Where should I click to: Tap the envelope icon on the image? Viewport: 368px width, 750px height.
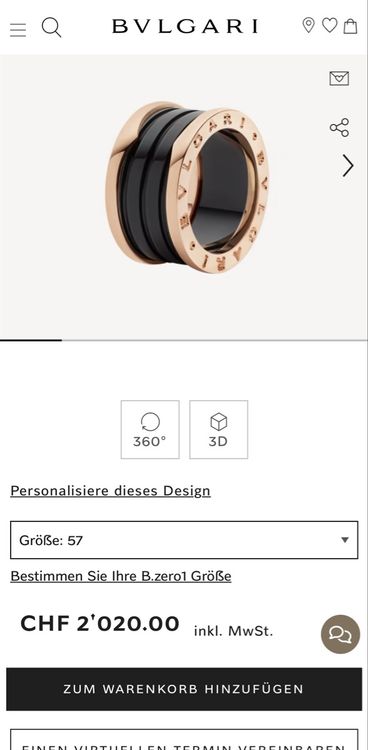point(339,78)
